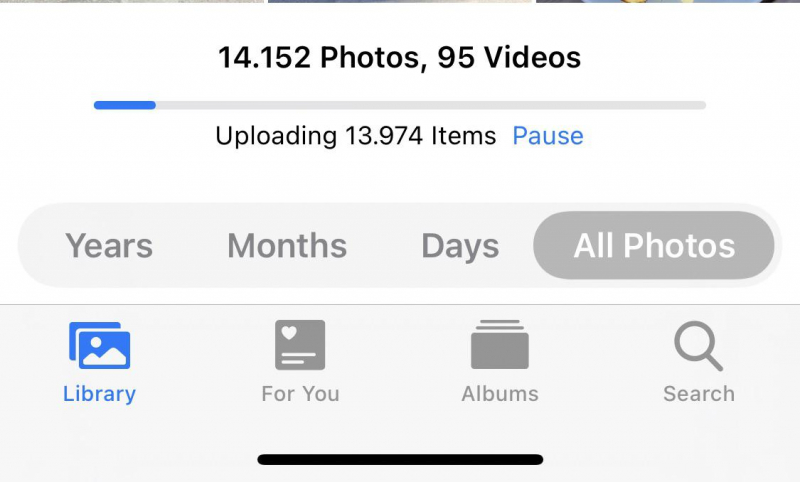Screen dimensions: 800x482
Task: Switch to the Months view
Action: [x=287, y=246]
